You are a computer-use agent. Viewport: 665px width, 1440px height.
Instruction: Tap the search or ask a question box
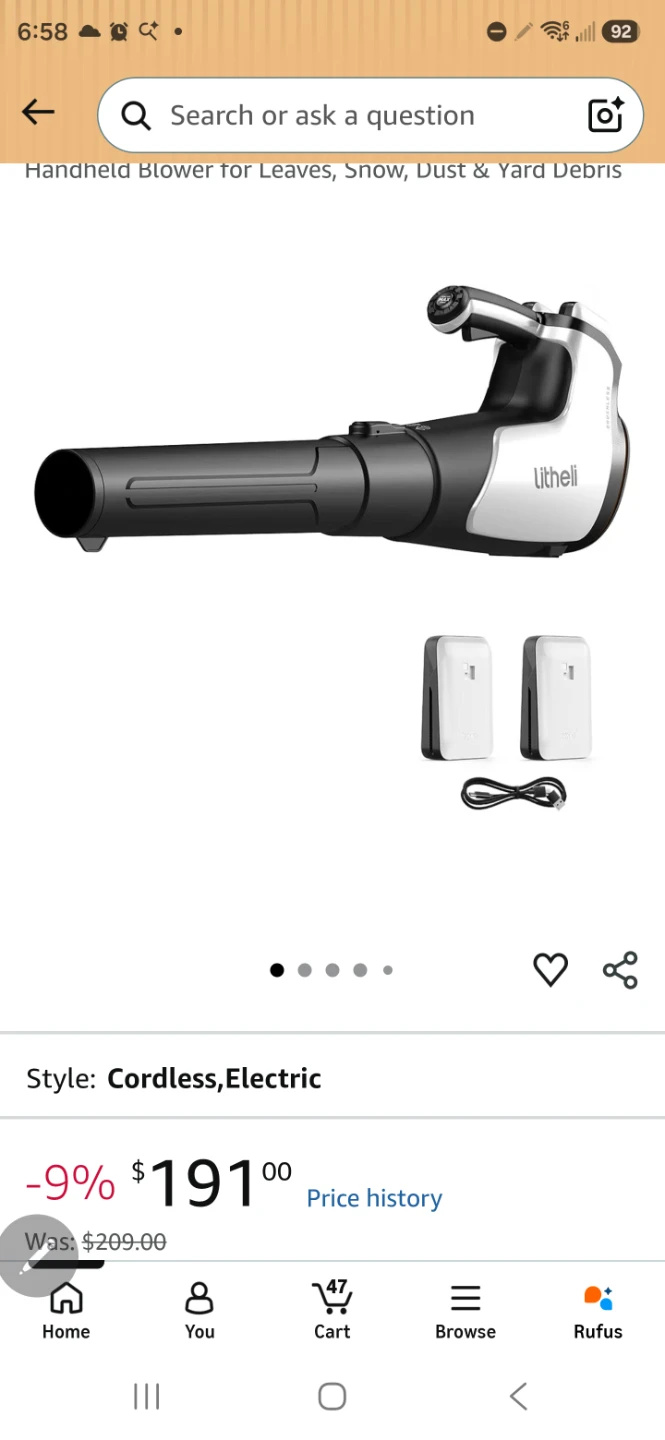(x=370, y=116)
